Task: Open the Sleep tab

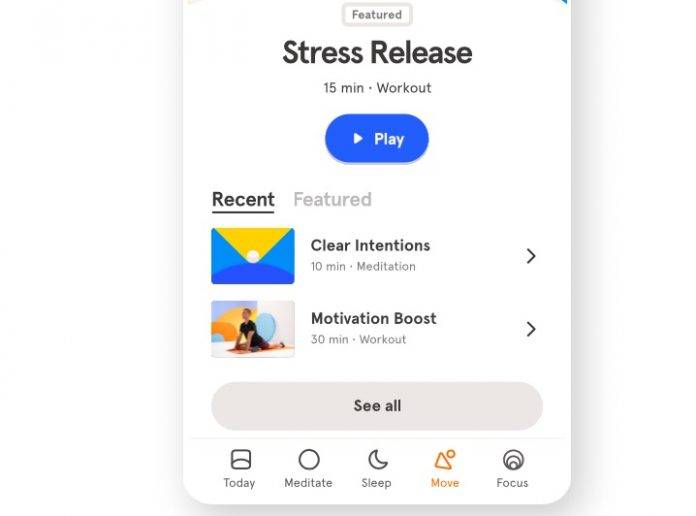Action: [376, 468]
